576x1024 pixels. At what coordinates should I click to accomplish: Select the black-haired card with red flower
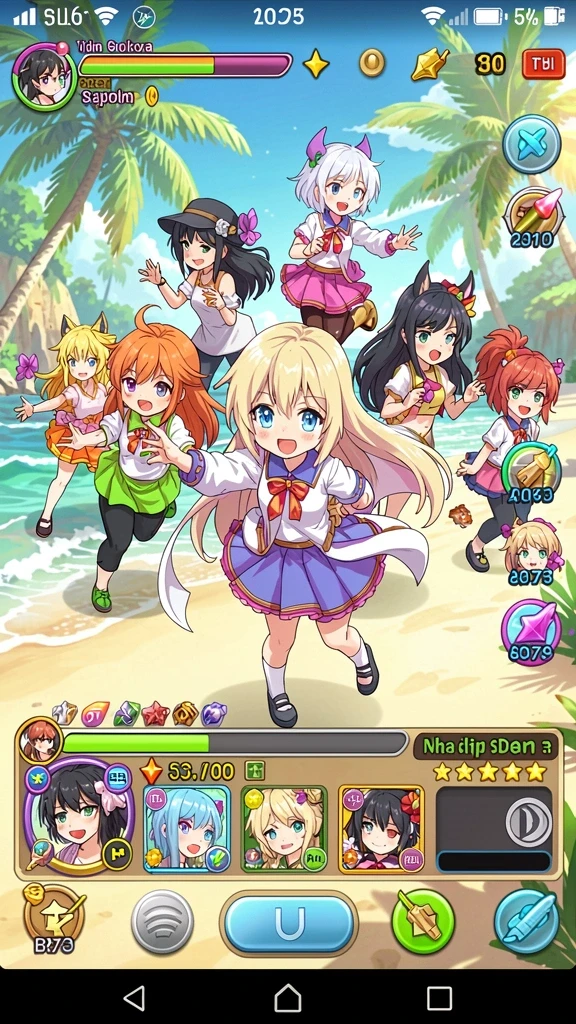pos(381,829)
